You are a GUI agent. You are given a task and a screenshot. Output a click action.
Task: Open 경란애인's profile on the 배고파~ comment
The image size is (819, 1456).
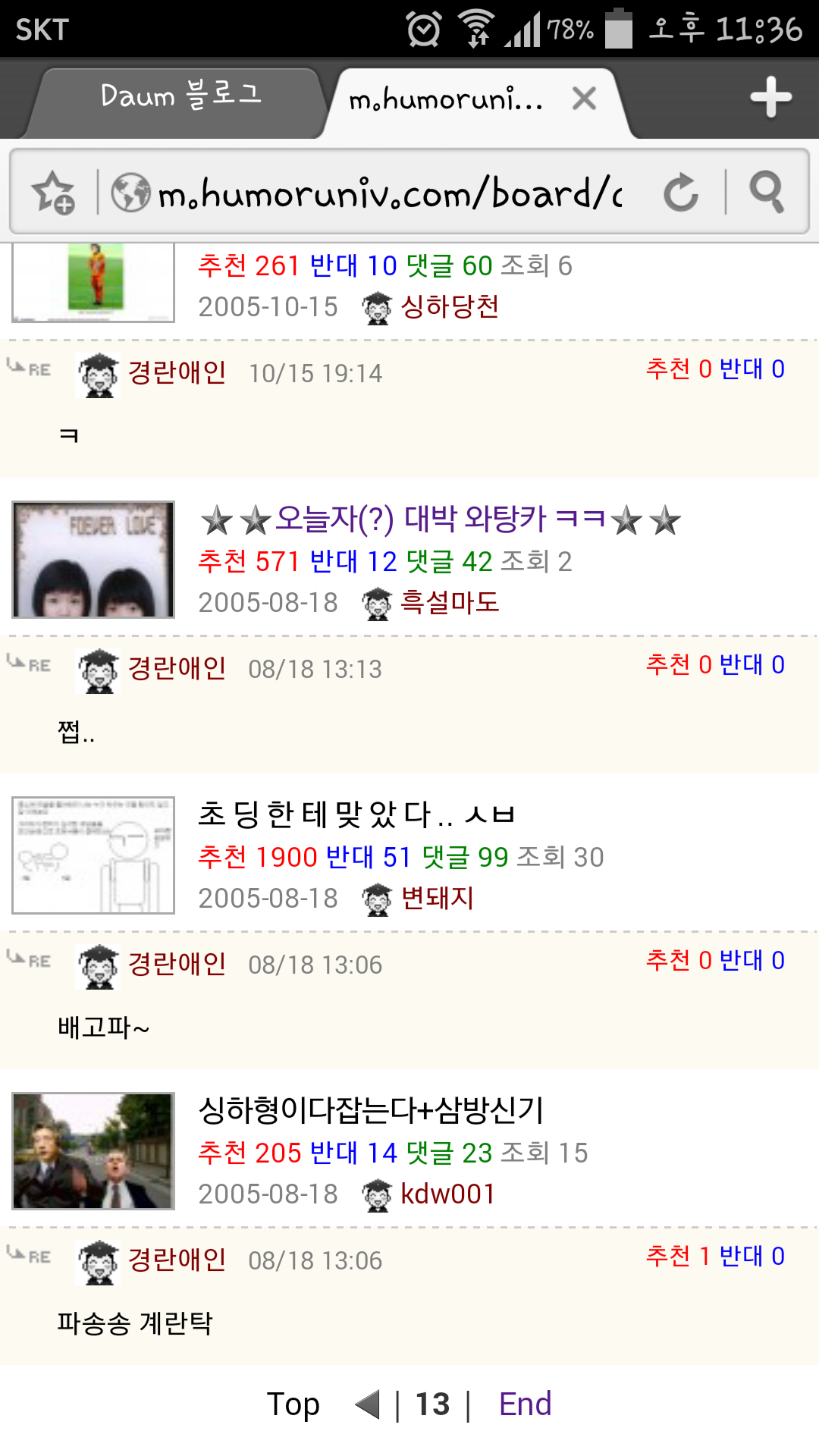(177, 964)
